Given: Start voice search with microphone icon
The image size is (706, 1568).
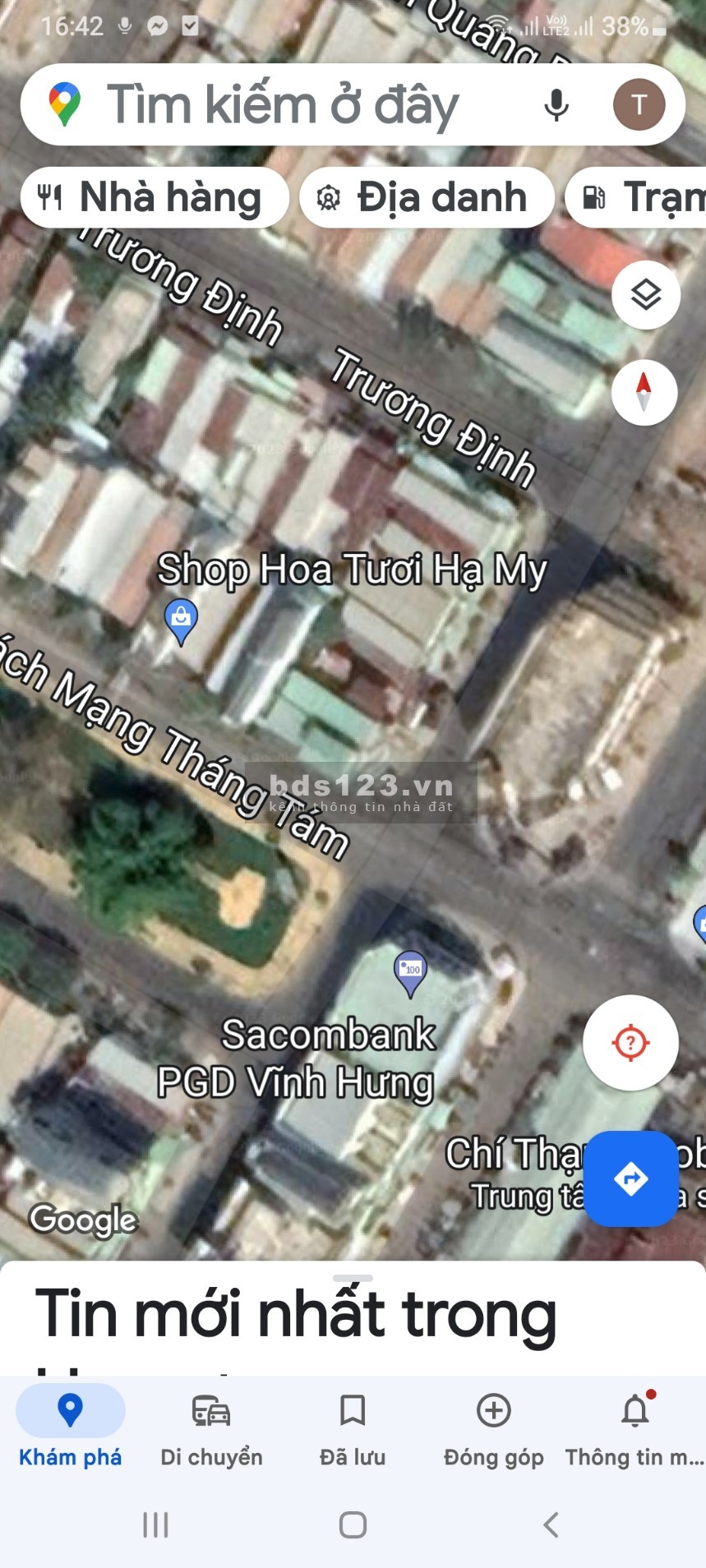Looking at the screenshot, I should coord(556,105).
